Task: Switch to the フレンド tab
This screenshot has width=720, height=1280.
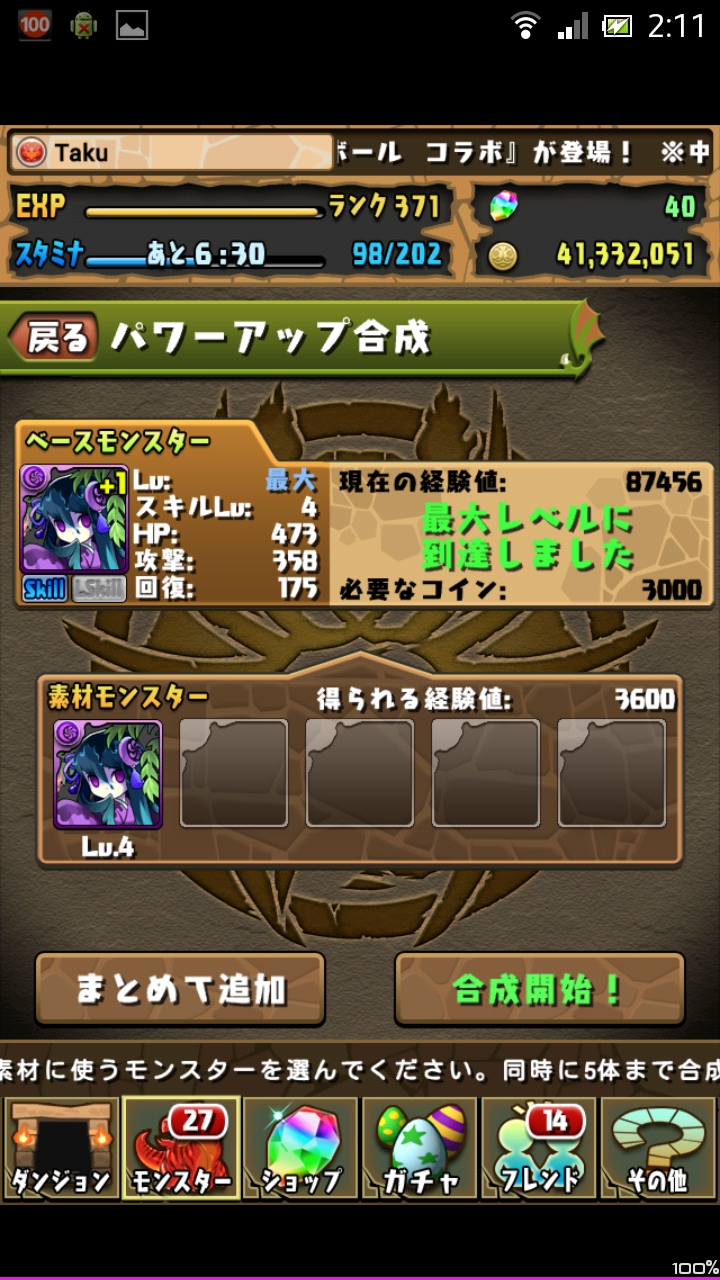Action: coord(540,1148)
